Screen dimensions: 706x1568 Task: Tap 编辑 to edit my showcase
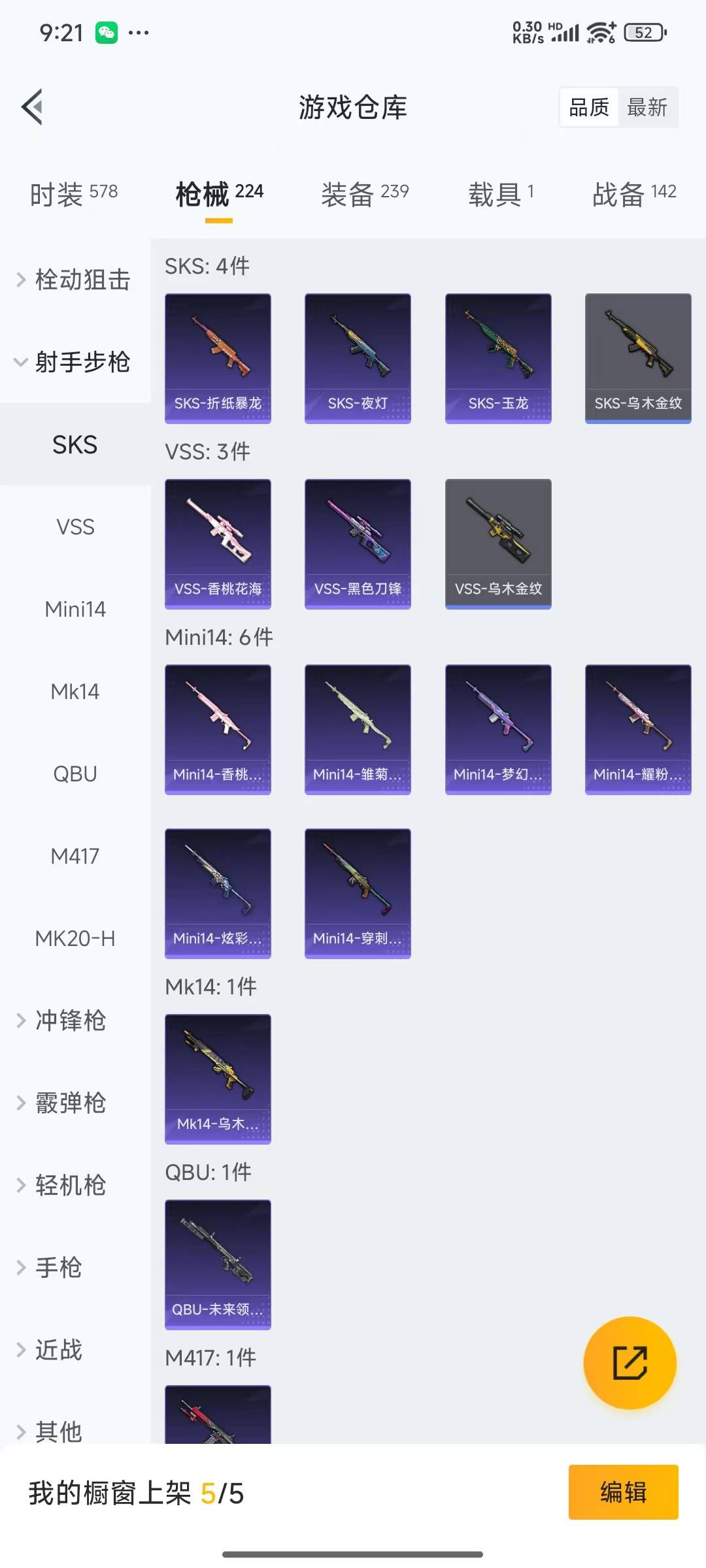[623, 1492]
